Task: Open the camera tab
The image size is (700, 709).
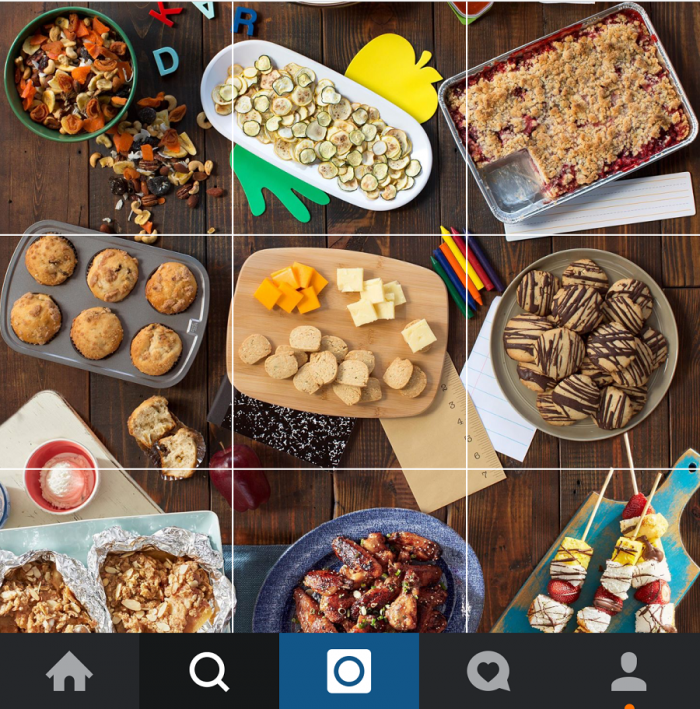Action: [x=349, y=671]
